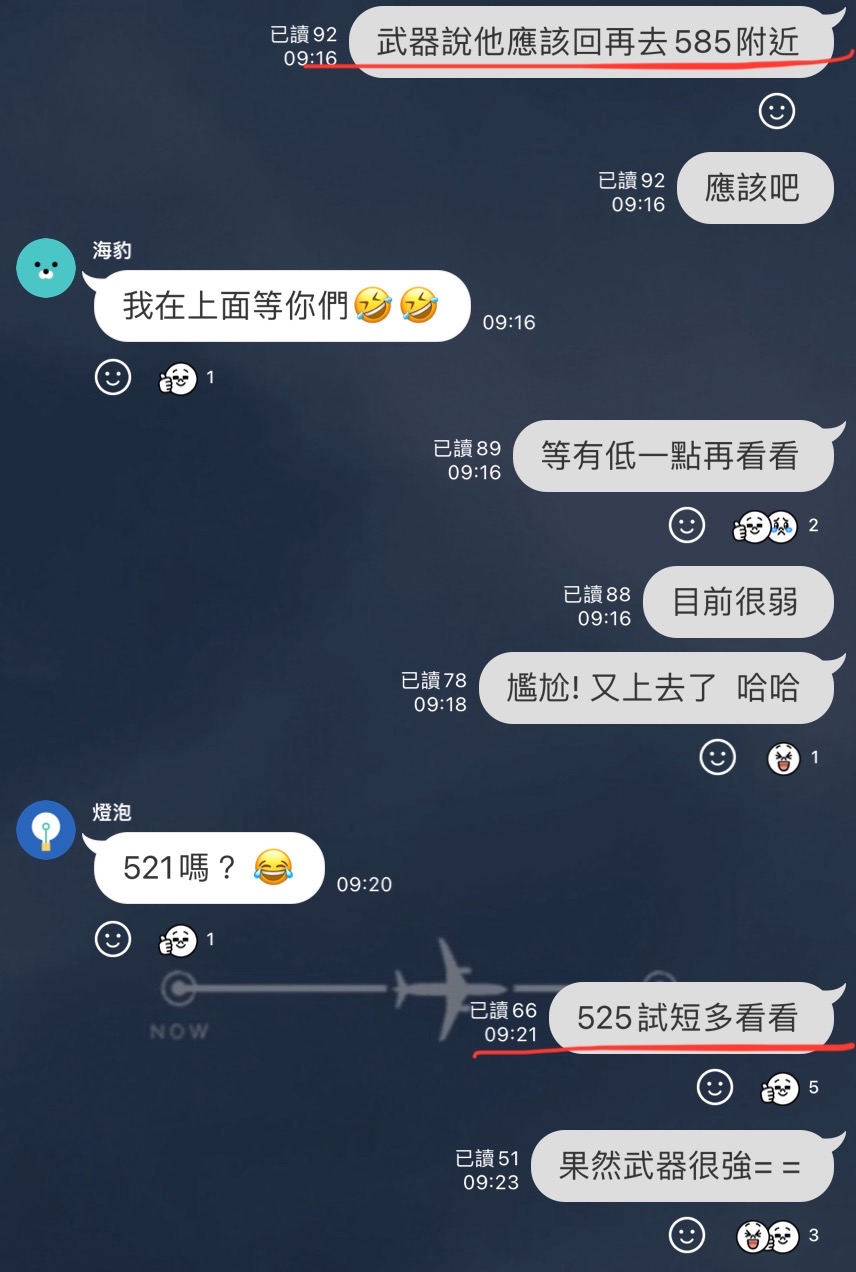Click smiley reaction icon below 525試短多看看

pos(714,1089)
